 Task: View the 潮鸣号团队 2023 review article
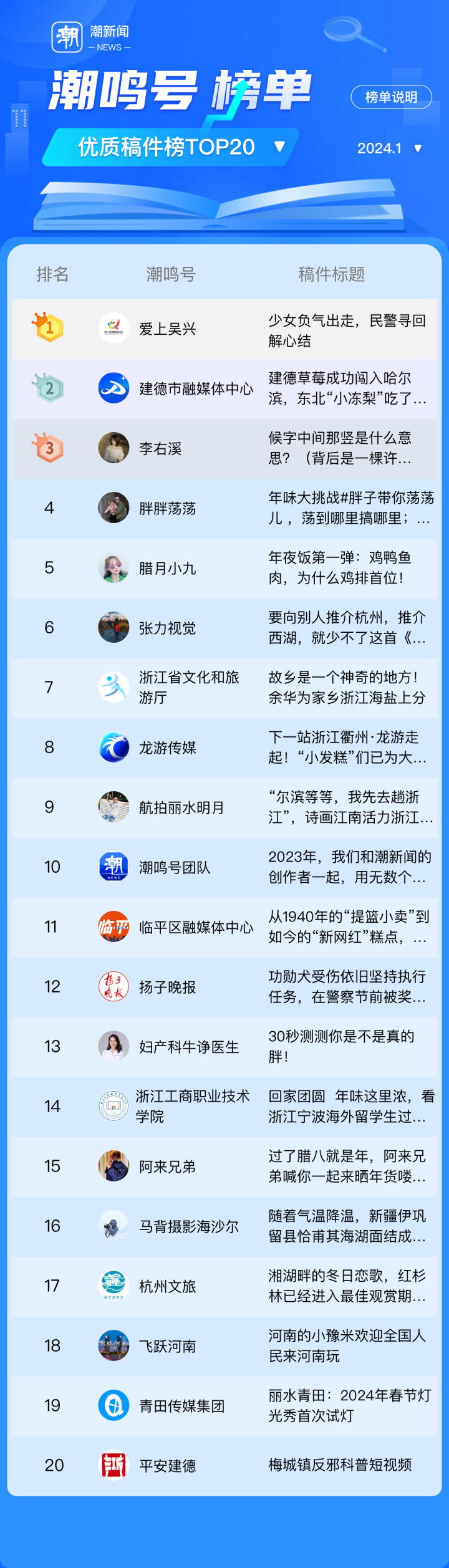347,867
